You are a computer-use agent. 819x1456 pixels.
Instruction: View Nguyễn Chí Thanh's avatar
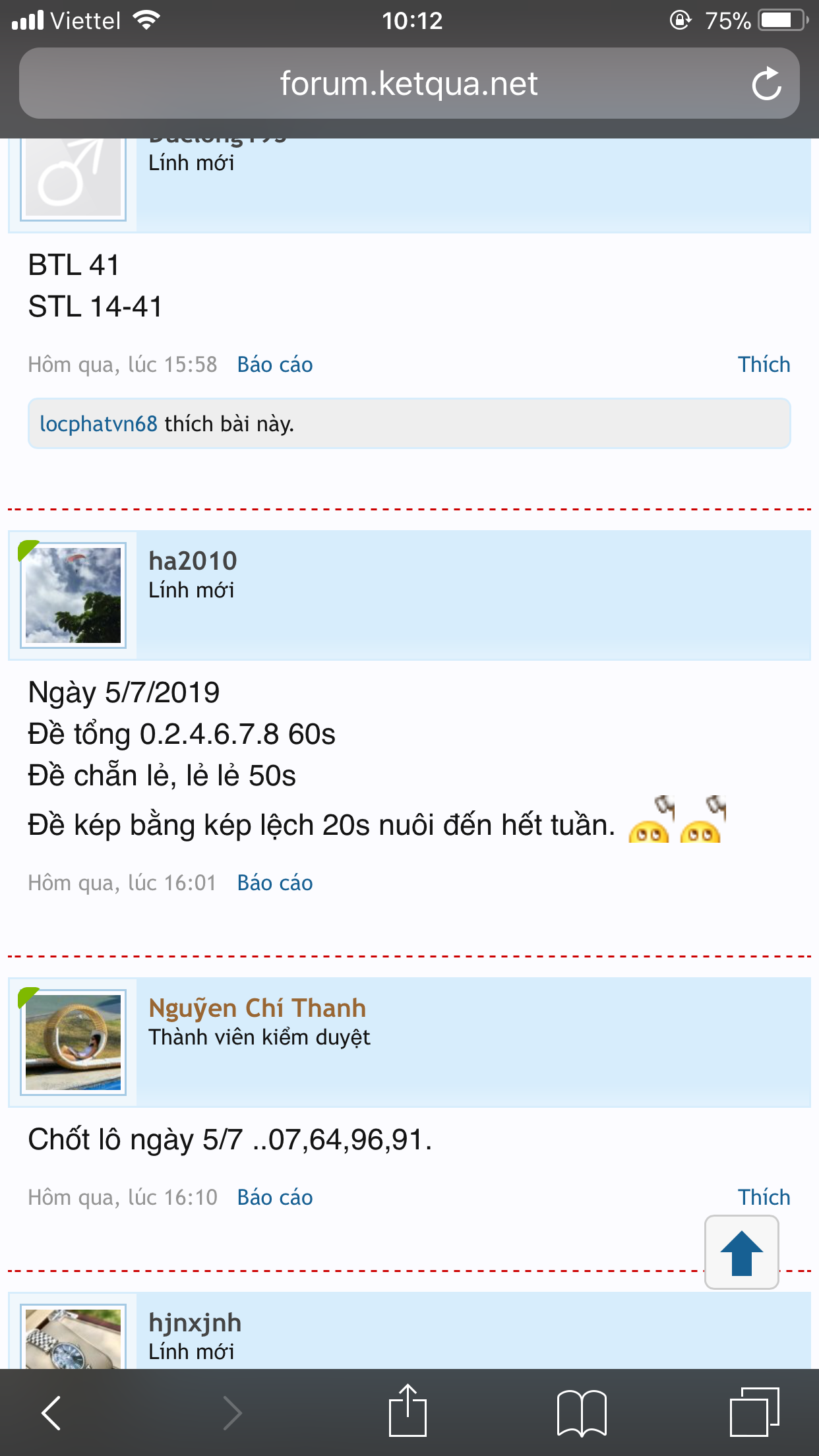[x=73, y=1043]
